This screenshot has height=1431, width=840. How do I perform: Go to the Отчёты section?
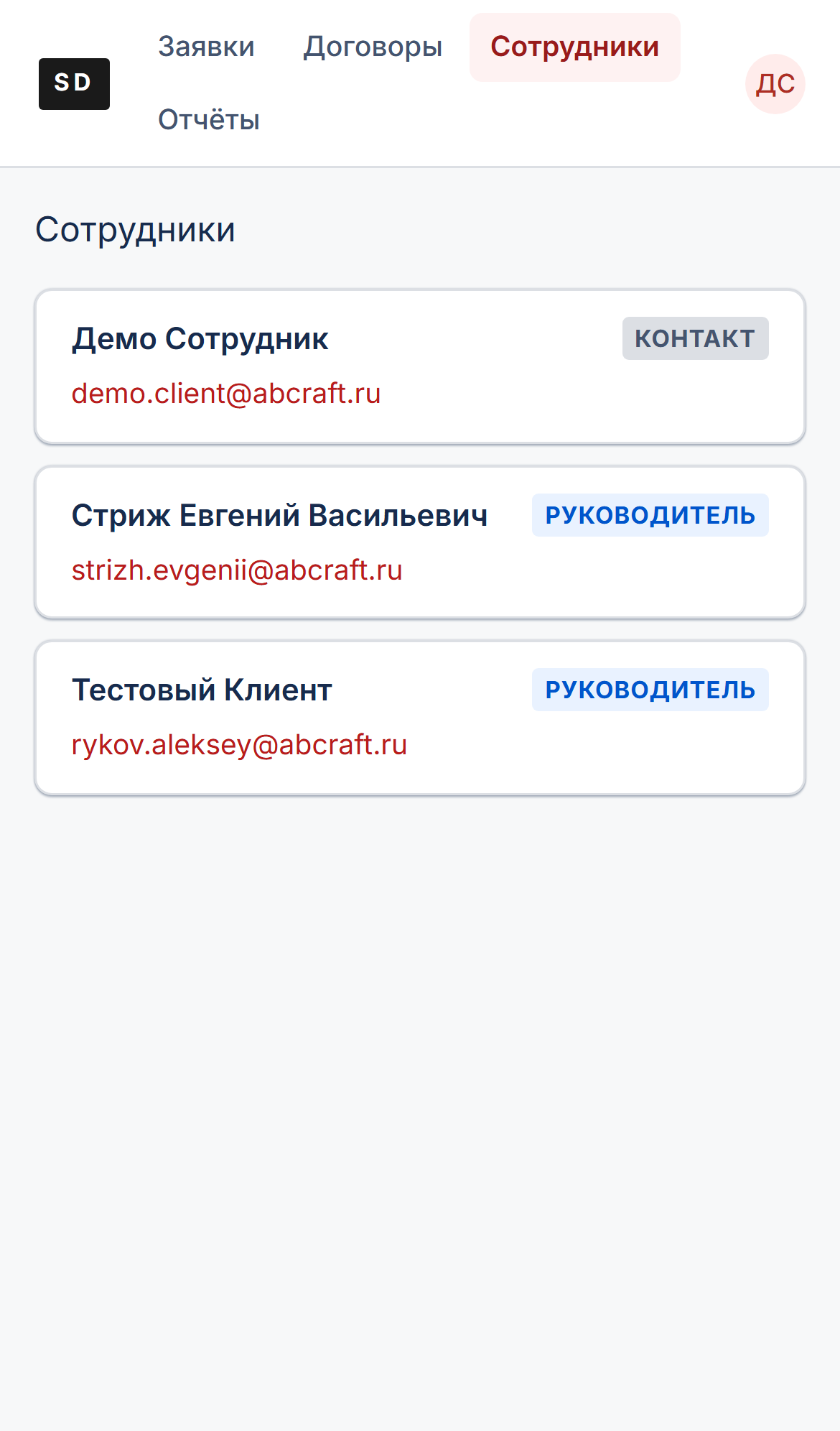tap(209, 119)
